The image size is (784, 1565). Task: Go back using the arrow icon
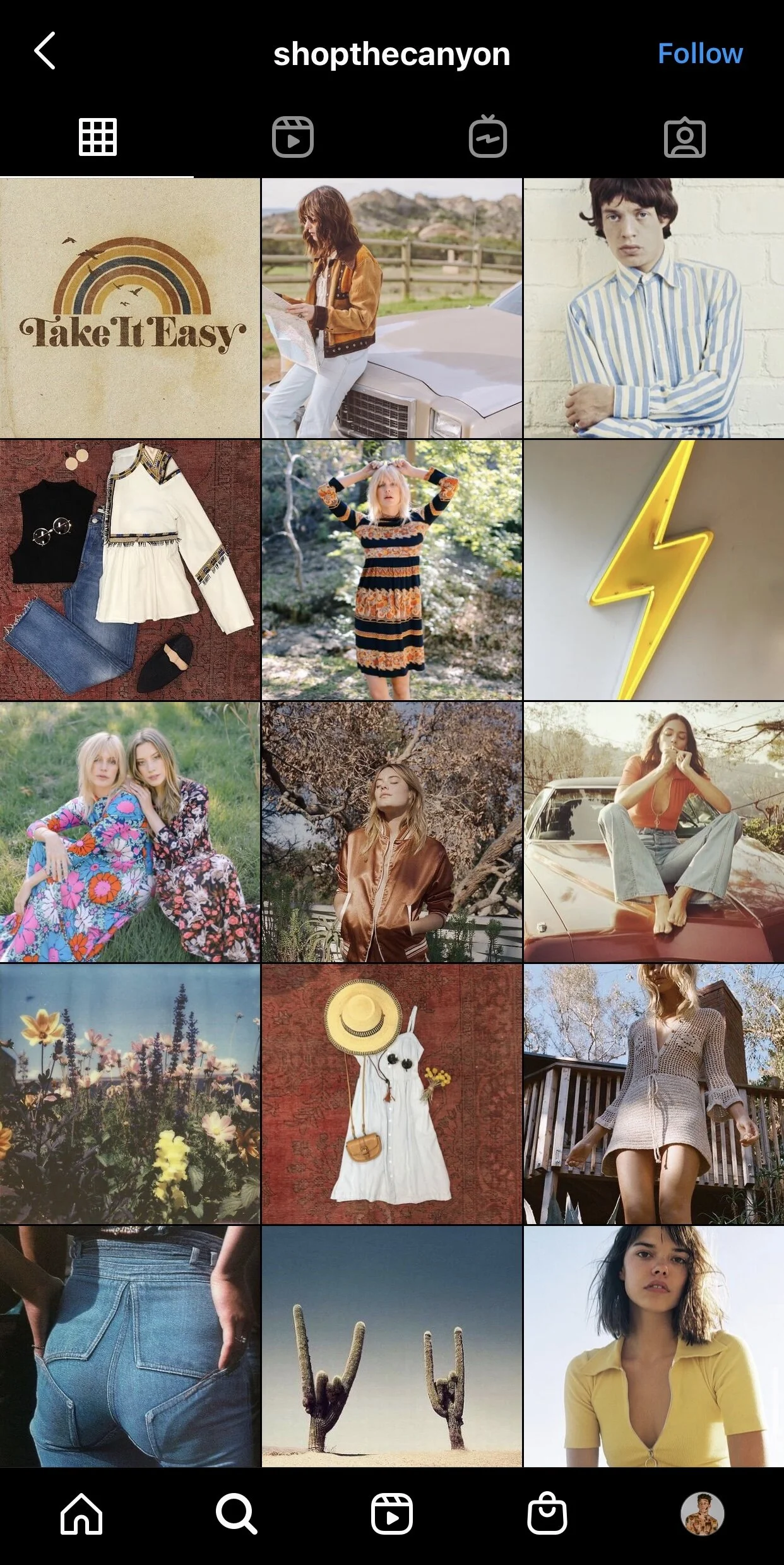pos(45,51)
